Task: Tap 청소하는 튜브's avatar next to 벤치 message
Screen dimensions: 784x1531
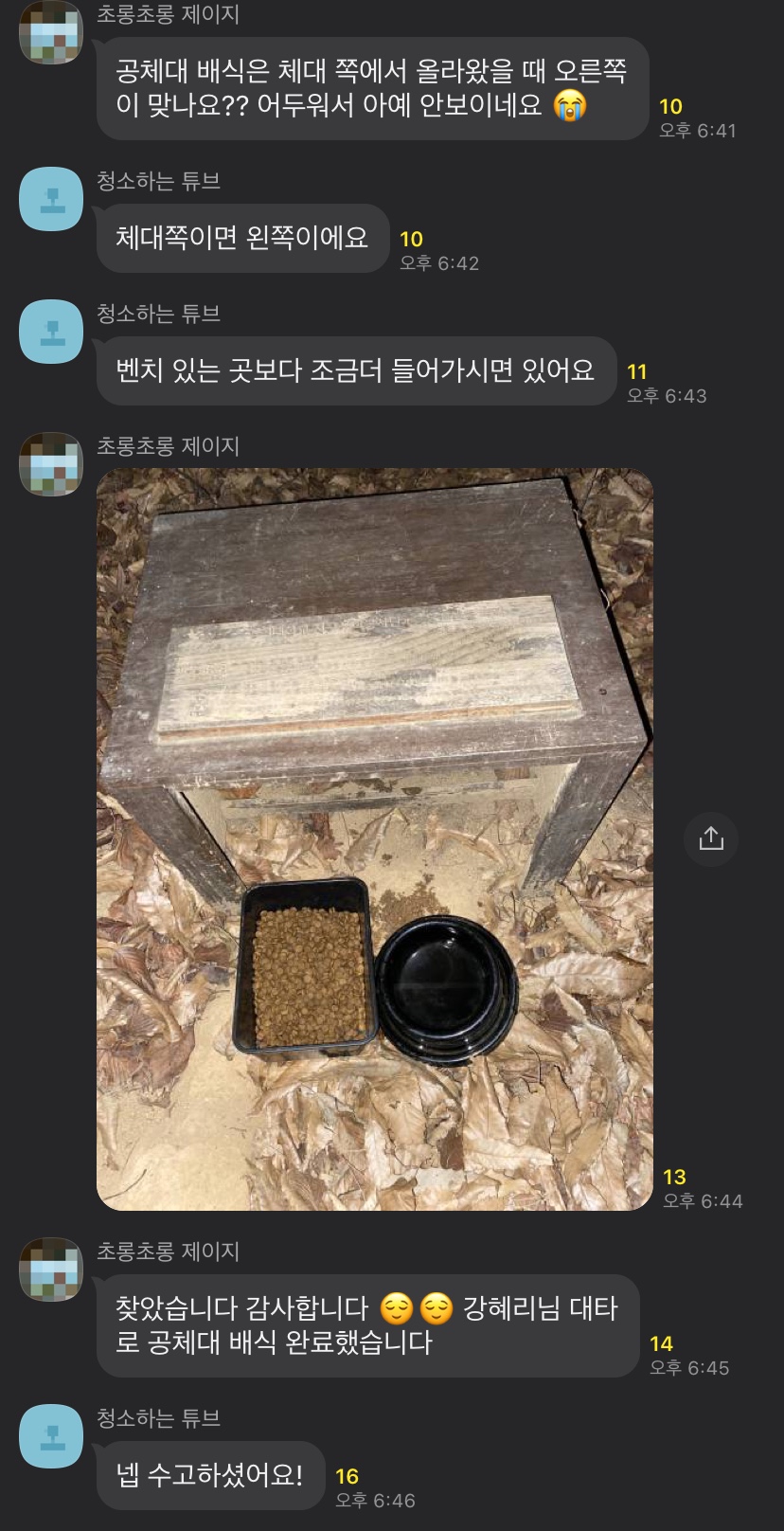Action: pos(51,332)
